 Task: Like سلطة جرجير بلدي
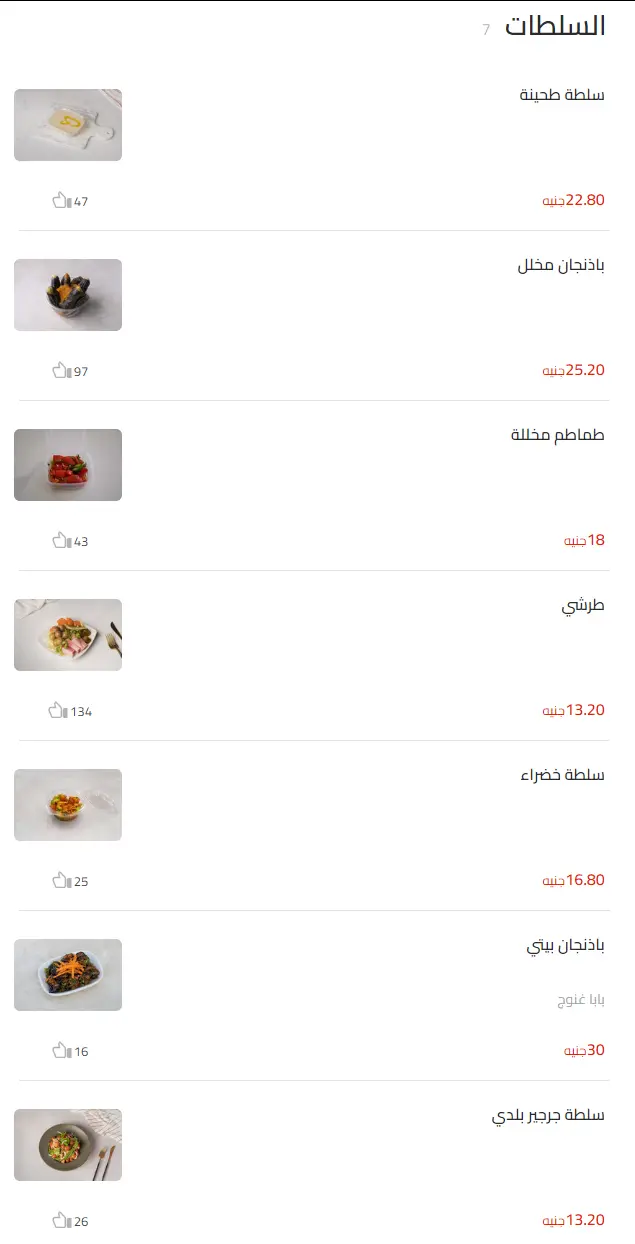[60, 1221]
